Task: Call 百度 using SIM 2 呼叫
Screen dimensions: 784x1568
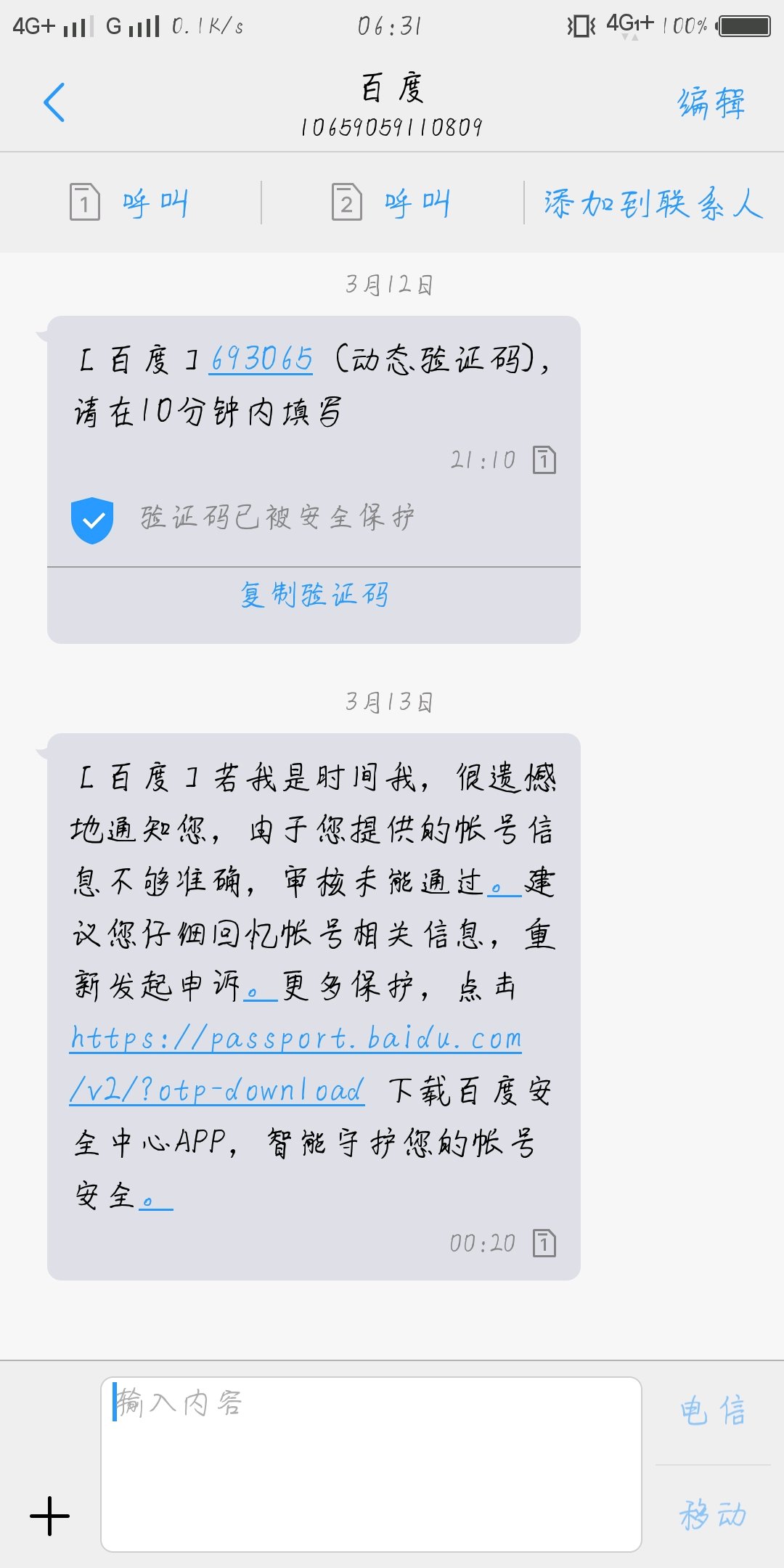Action: pyautogui.click(x=392, y=203)
